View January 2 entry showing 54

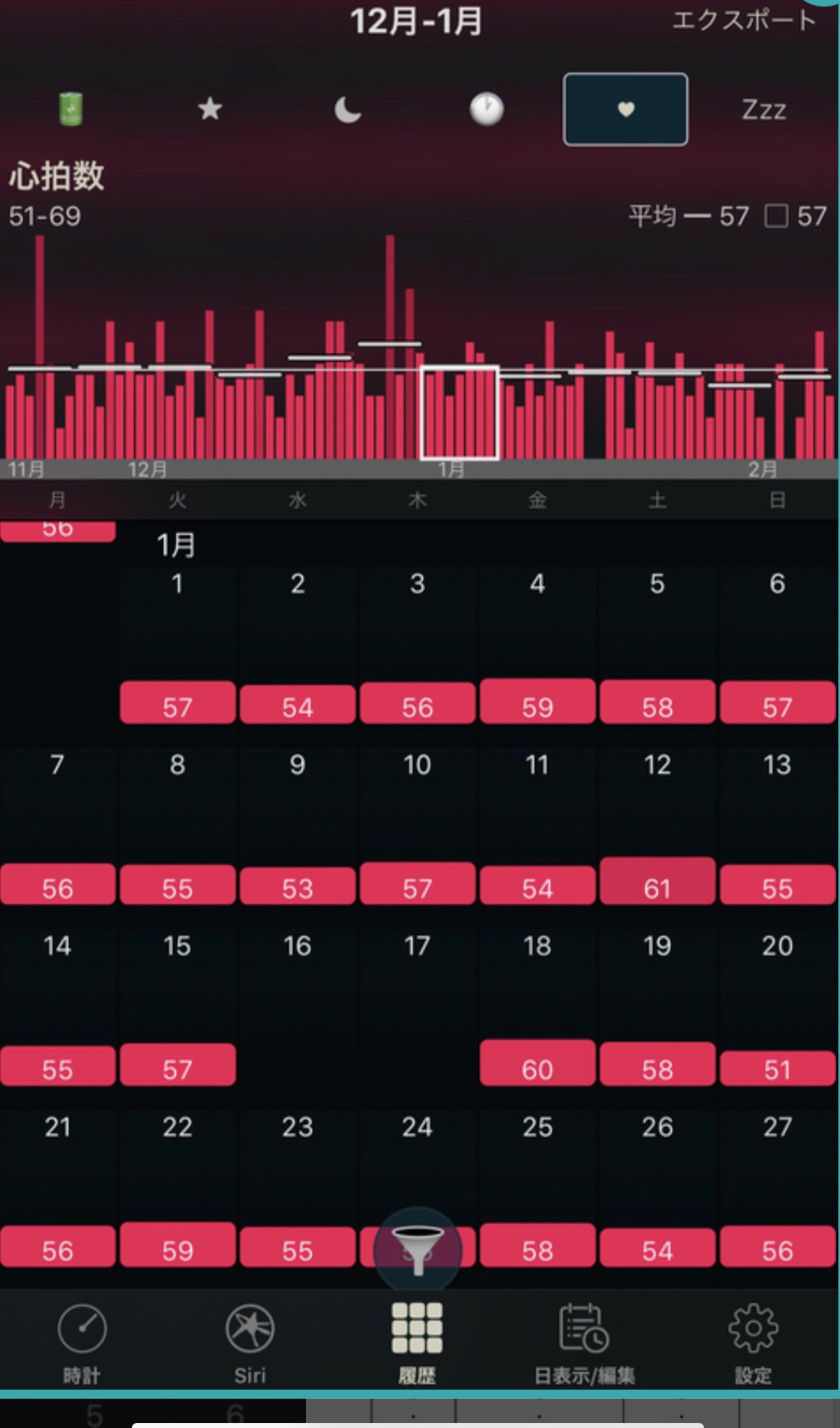click(298, 705)
